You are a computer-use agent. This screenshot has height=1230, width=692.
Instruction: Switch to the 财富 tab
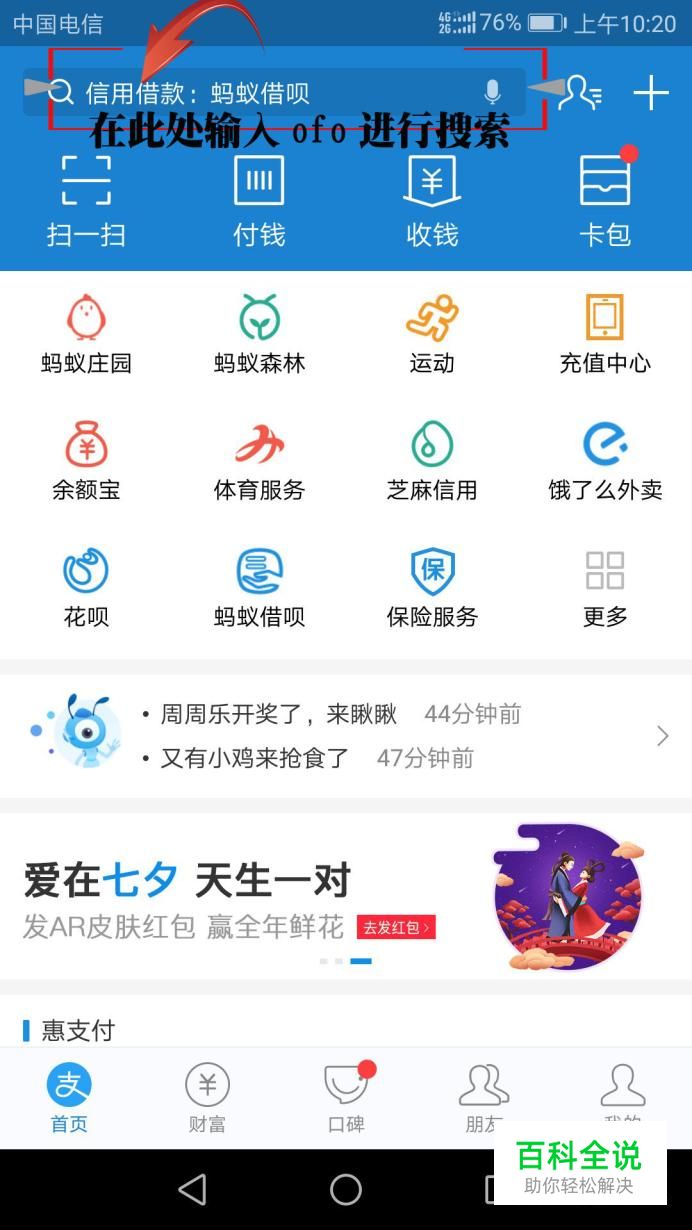(207, 1098)
